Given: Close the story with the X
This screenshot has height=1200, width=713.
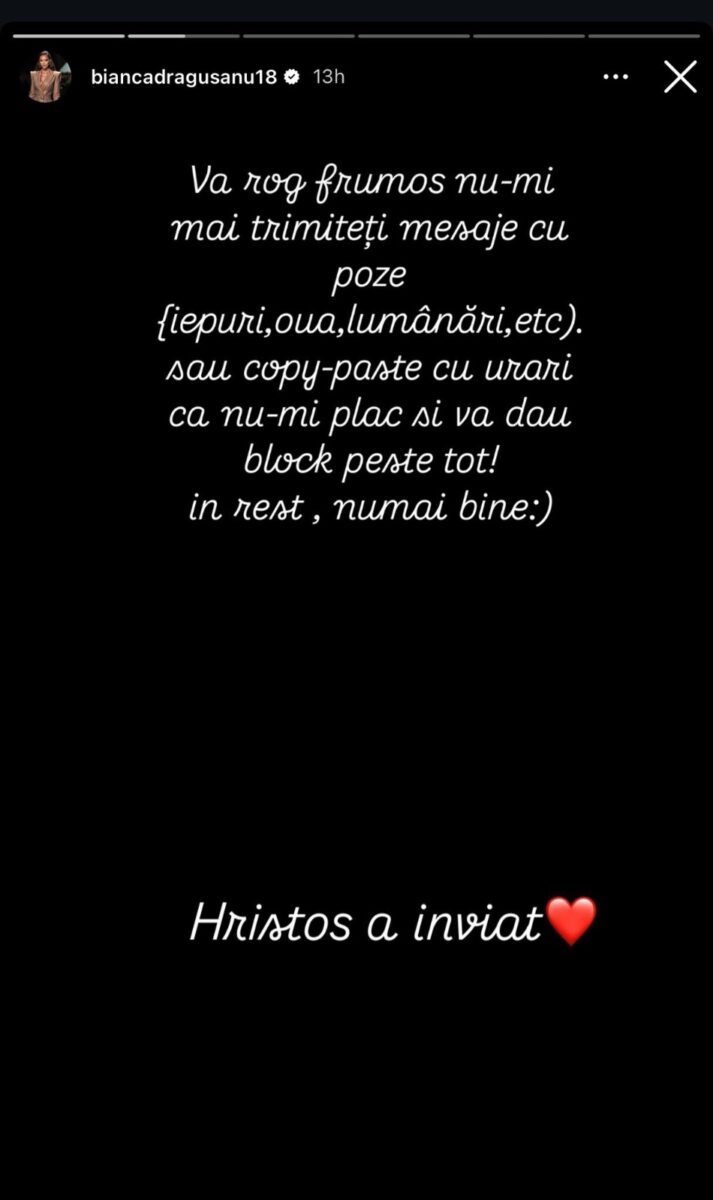Looking at the screenshot, I should coord(680,77).
